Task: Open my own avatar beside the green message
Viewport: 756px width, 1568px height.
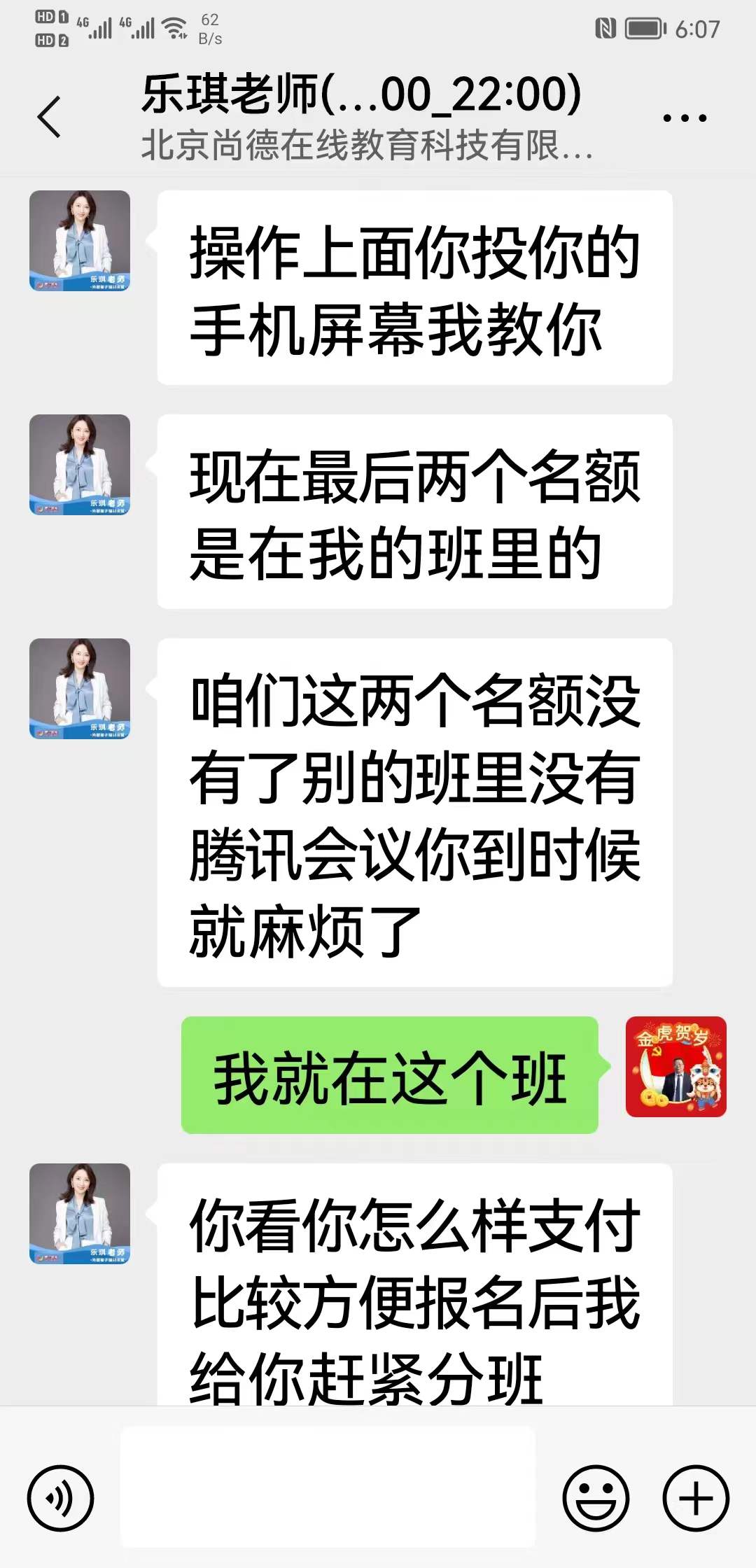Action: click(675, 1066)
